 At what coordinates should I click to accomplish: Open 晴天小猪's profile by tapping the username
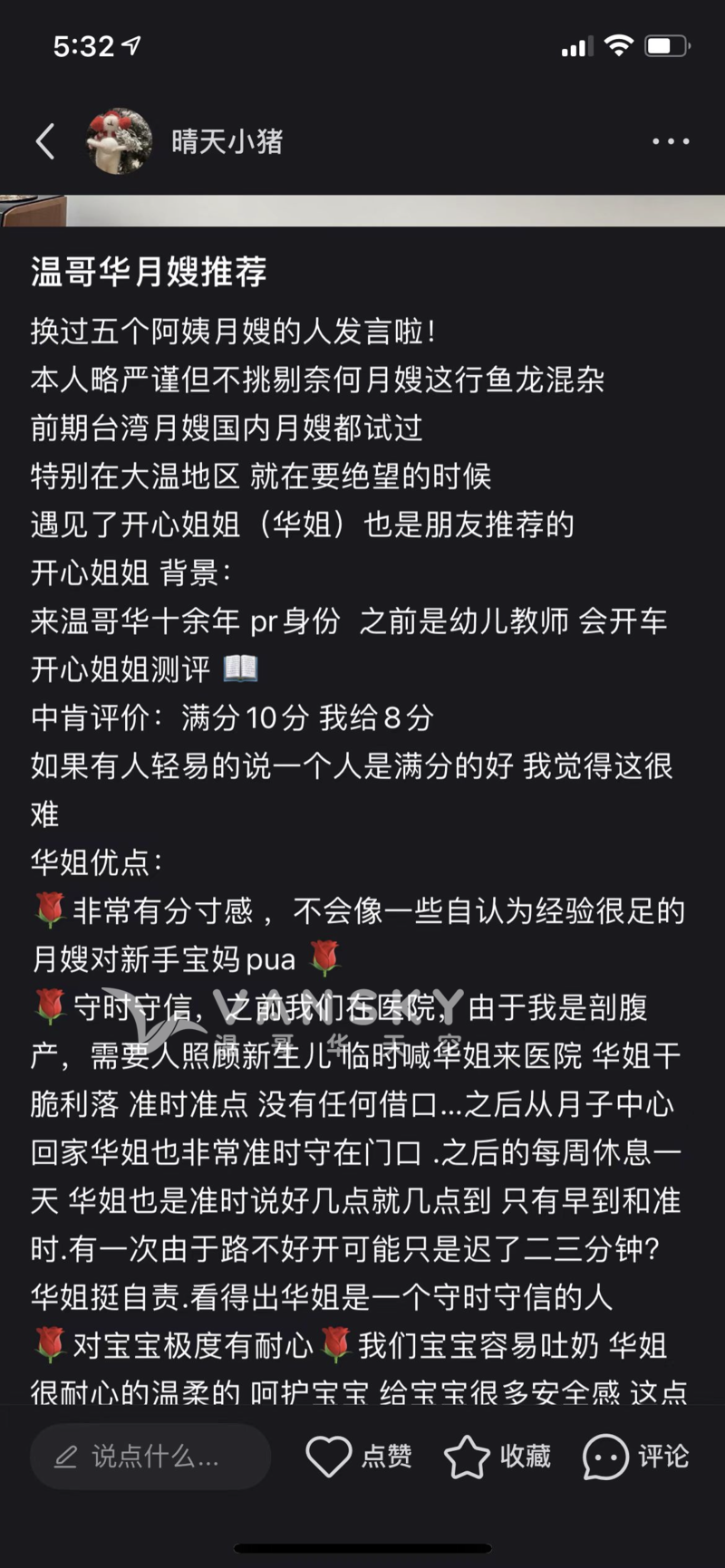click(x=225, y=141)
